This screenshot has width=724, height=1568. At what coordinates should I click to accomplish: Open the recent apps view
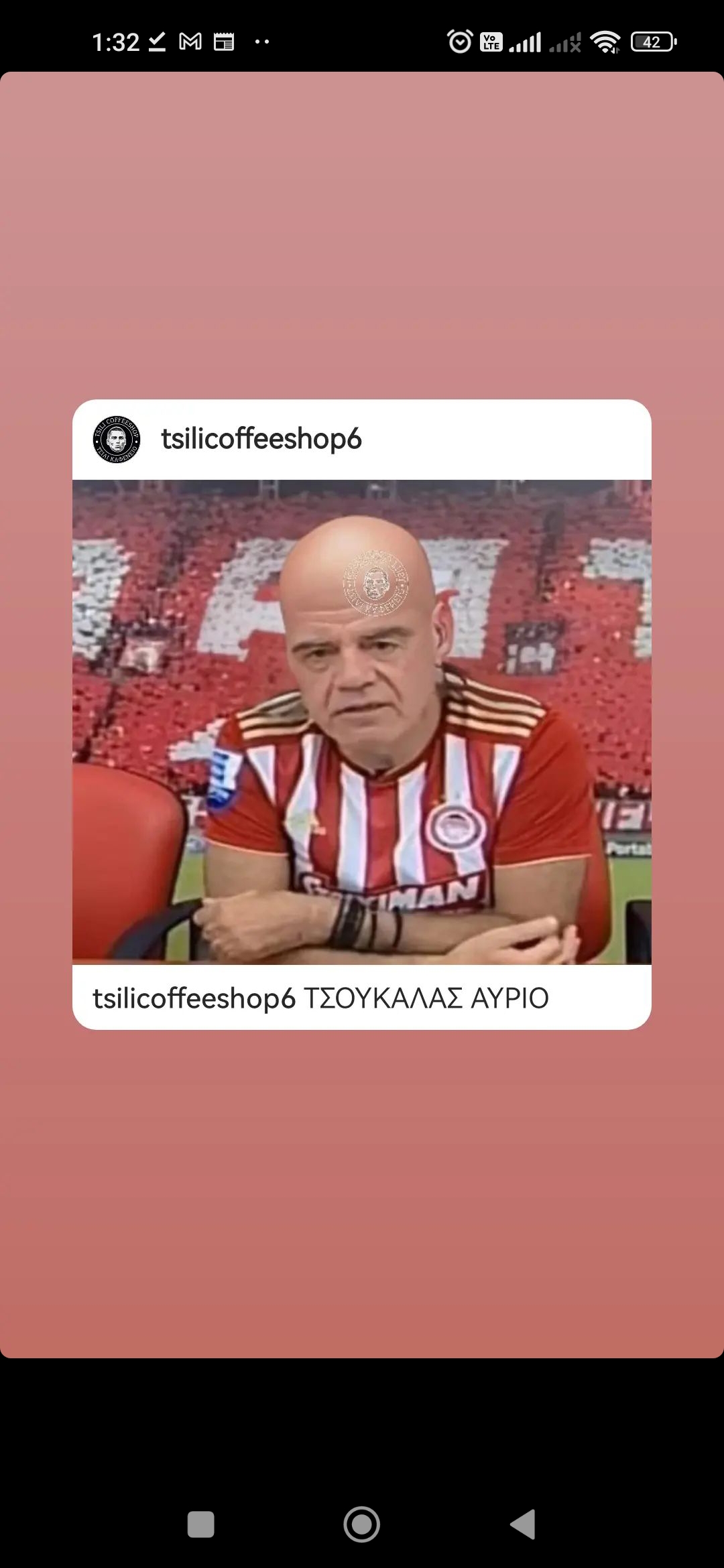click(200, 1524)
